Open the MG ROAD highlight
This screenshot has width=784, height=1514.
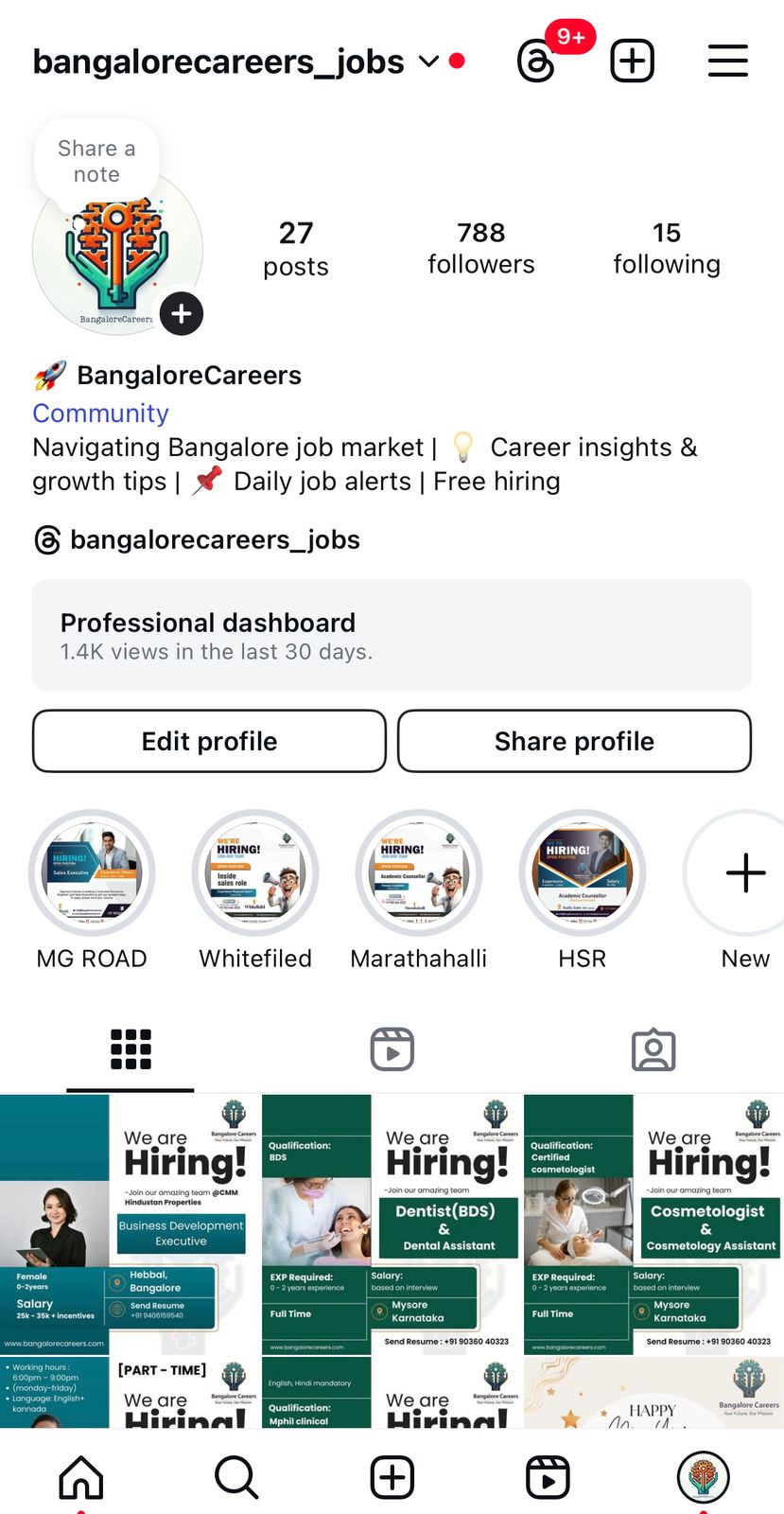coord(92,872)
